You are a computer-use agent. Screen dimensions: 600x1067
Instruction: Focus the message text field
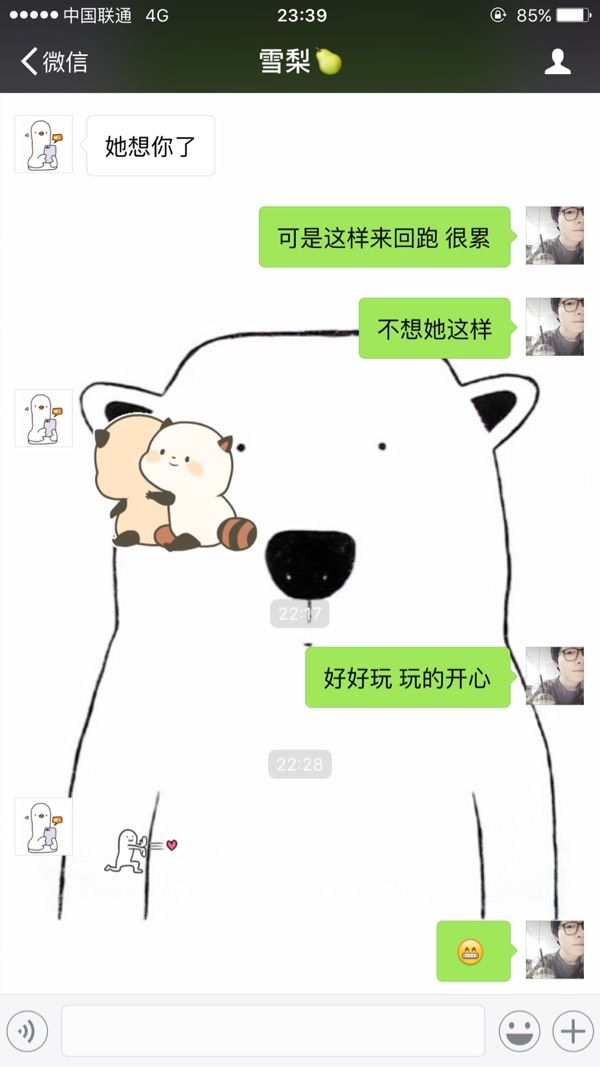click(273, 1031)
